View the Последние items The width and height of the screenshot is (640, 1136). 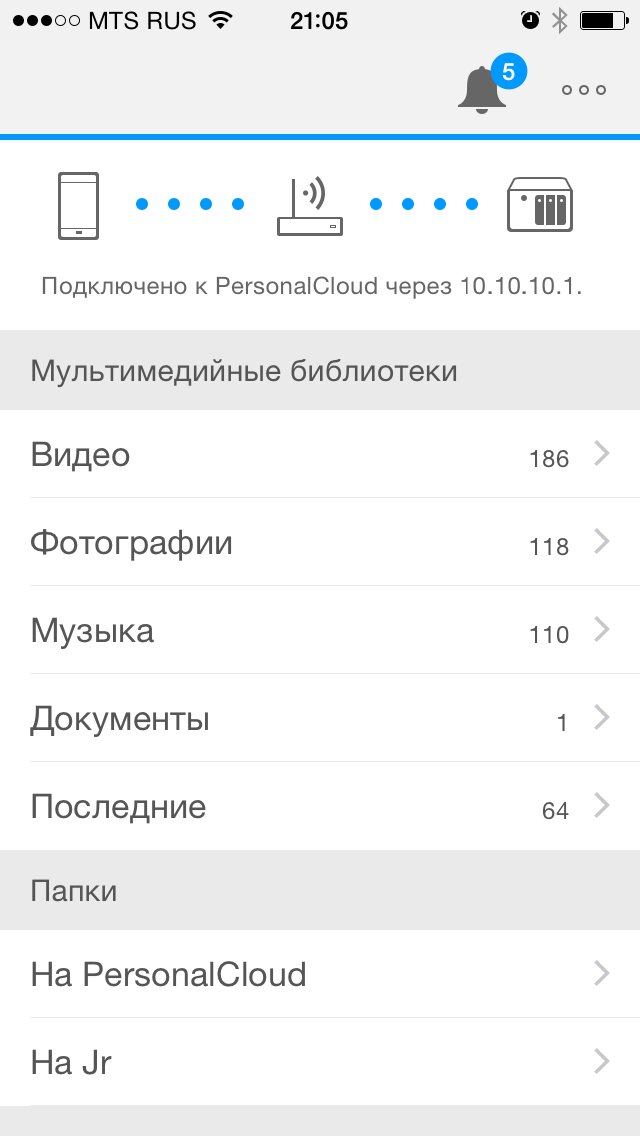pos(320,807)
